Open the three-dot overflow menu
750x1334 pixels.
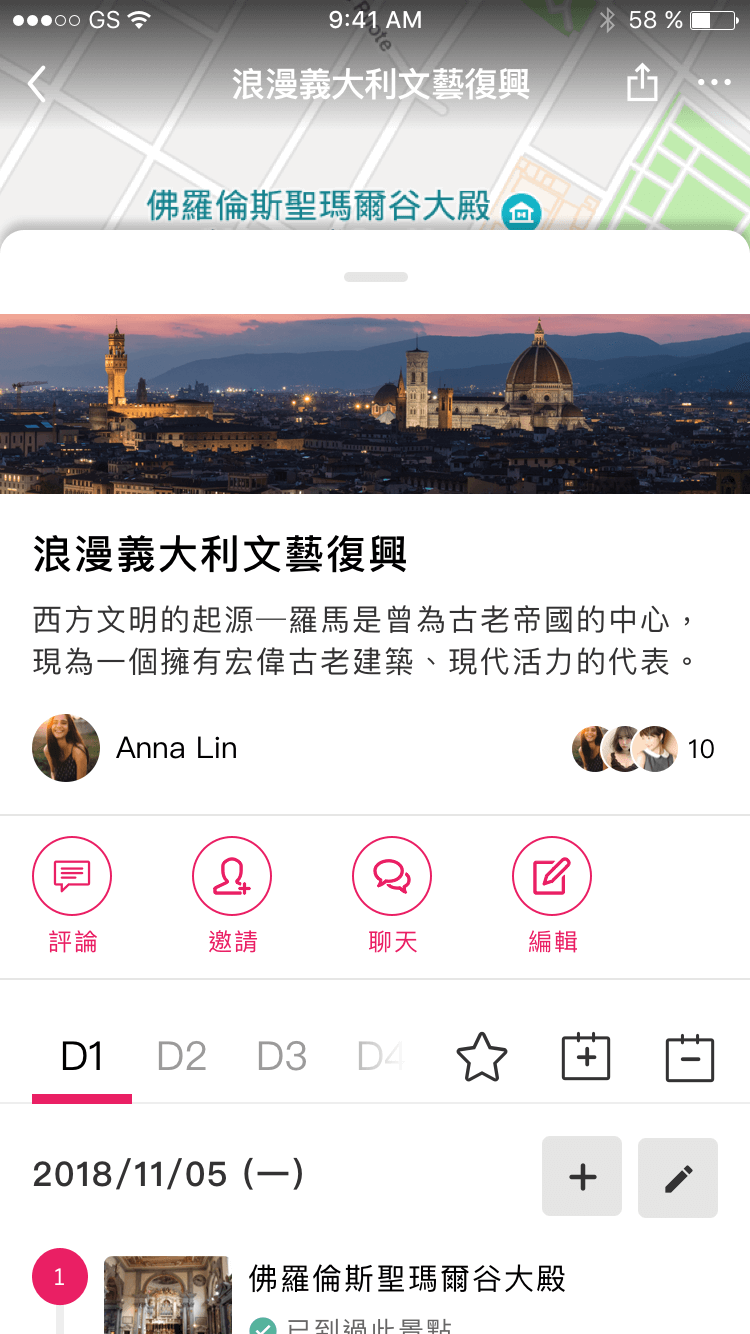714,83
